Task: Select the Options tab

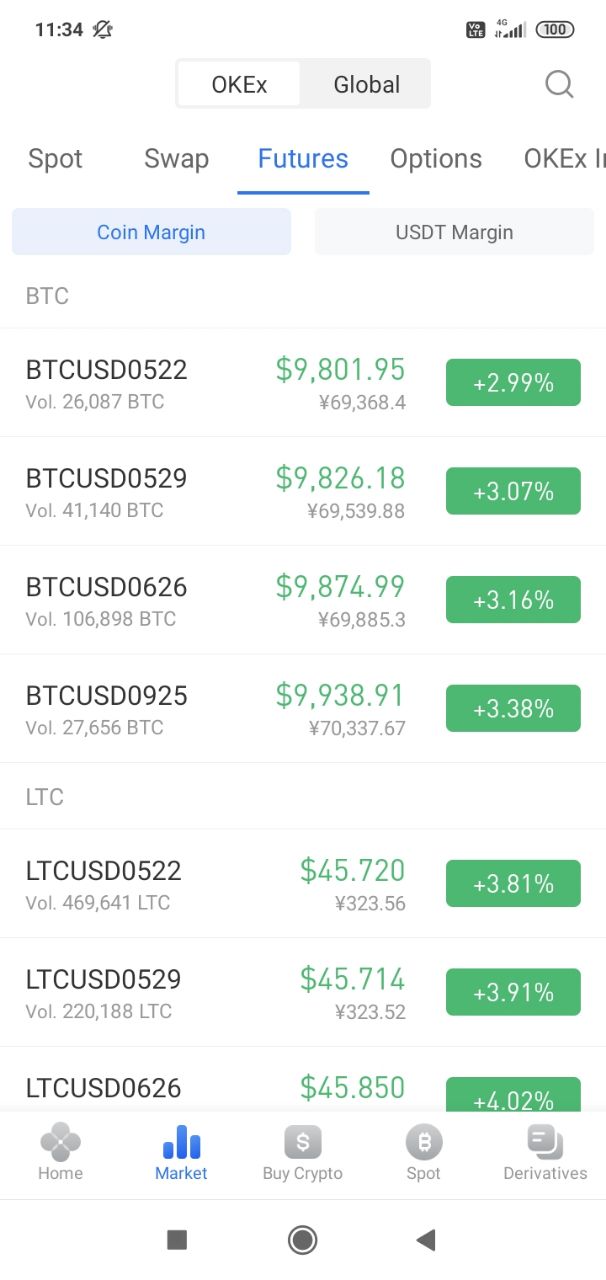Action: pyautogui.click(x=436, y=159)
